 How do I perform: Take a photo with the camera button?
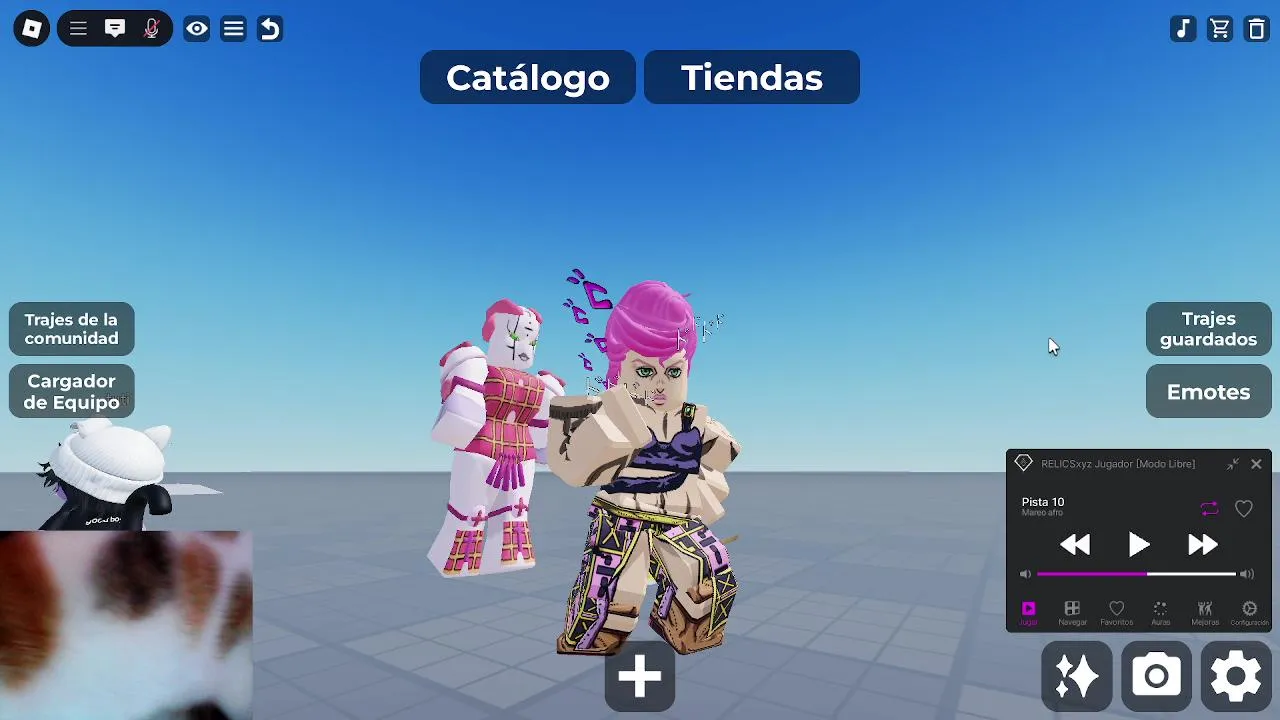(x=1156, y=677)
